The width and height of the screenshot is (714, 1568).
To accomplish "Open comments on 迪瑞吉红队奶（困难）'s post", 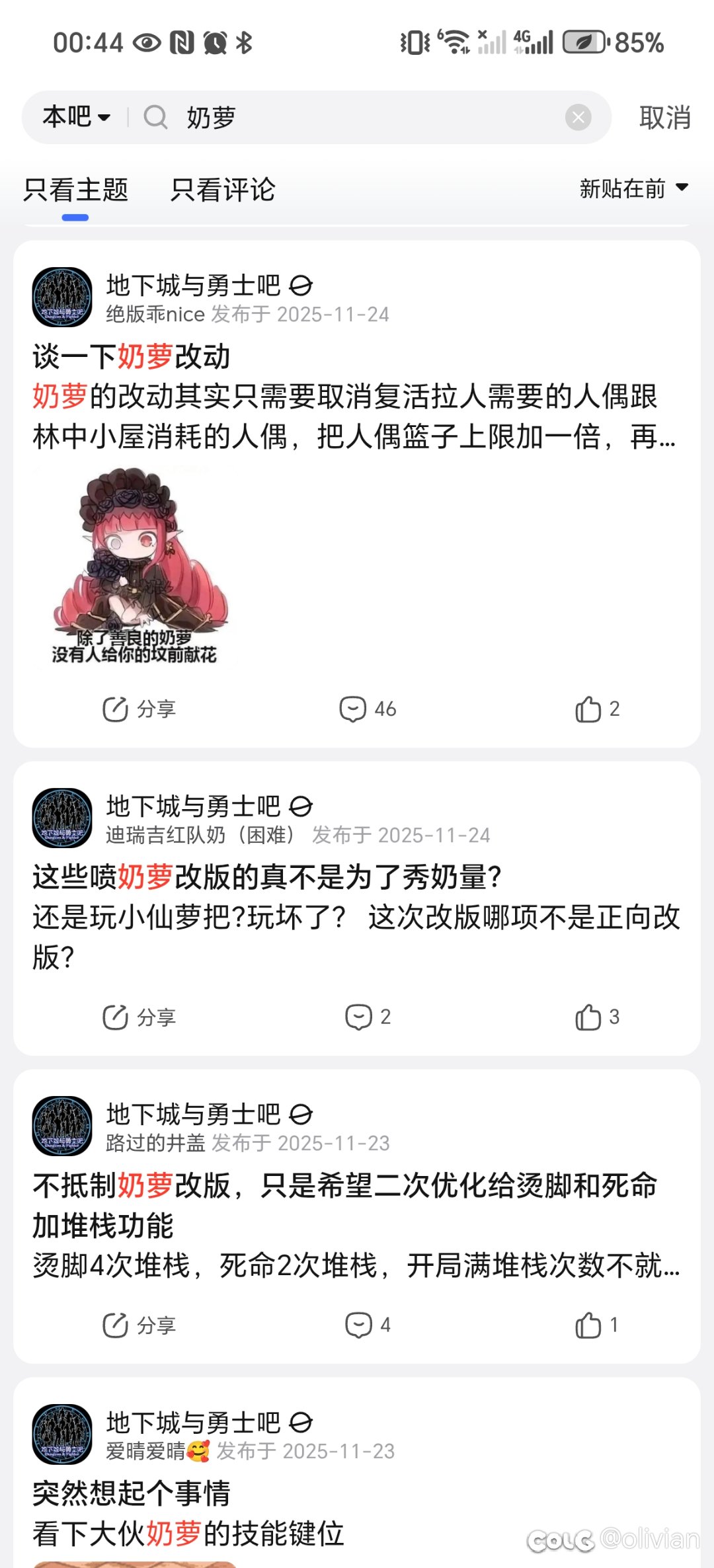I will click(367, 1017).
